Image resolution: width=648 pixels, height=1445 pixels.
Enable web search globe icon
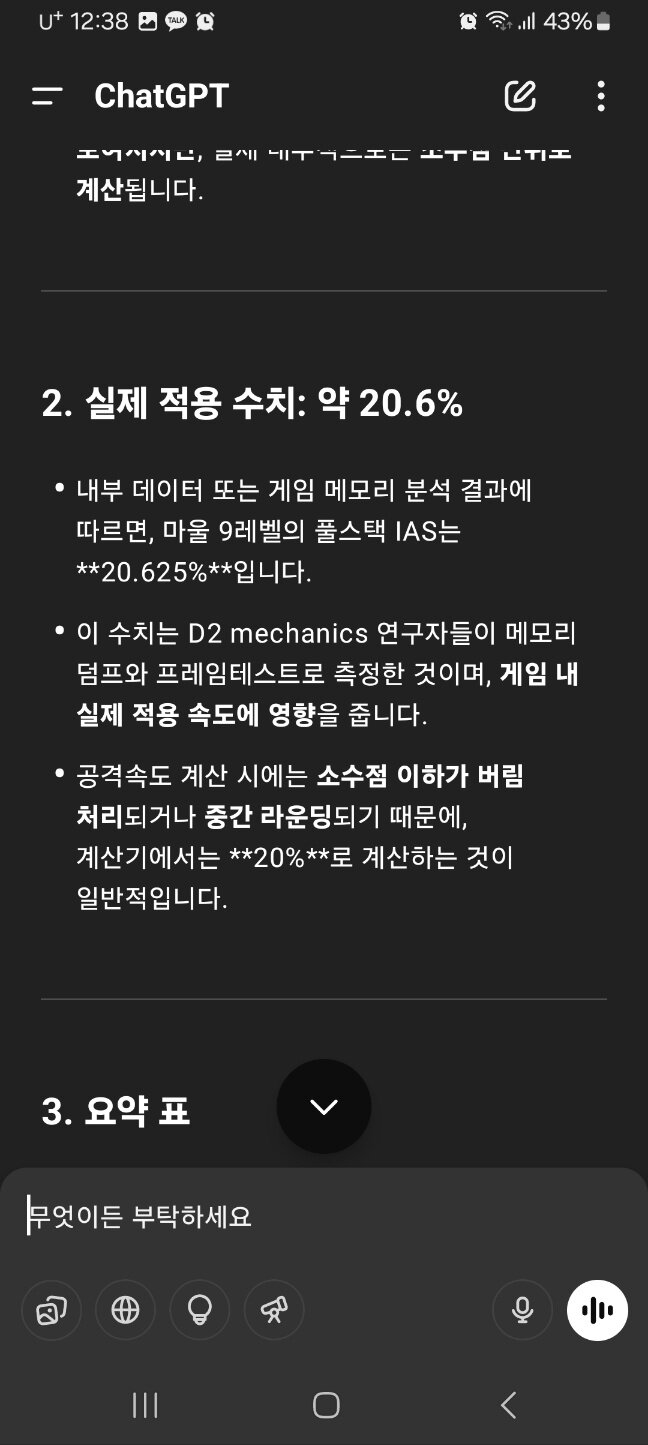click(x=125, y=1309)
